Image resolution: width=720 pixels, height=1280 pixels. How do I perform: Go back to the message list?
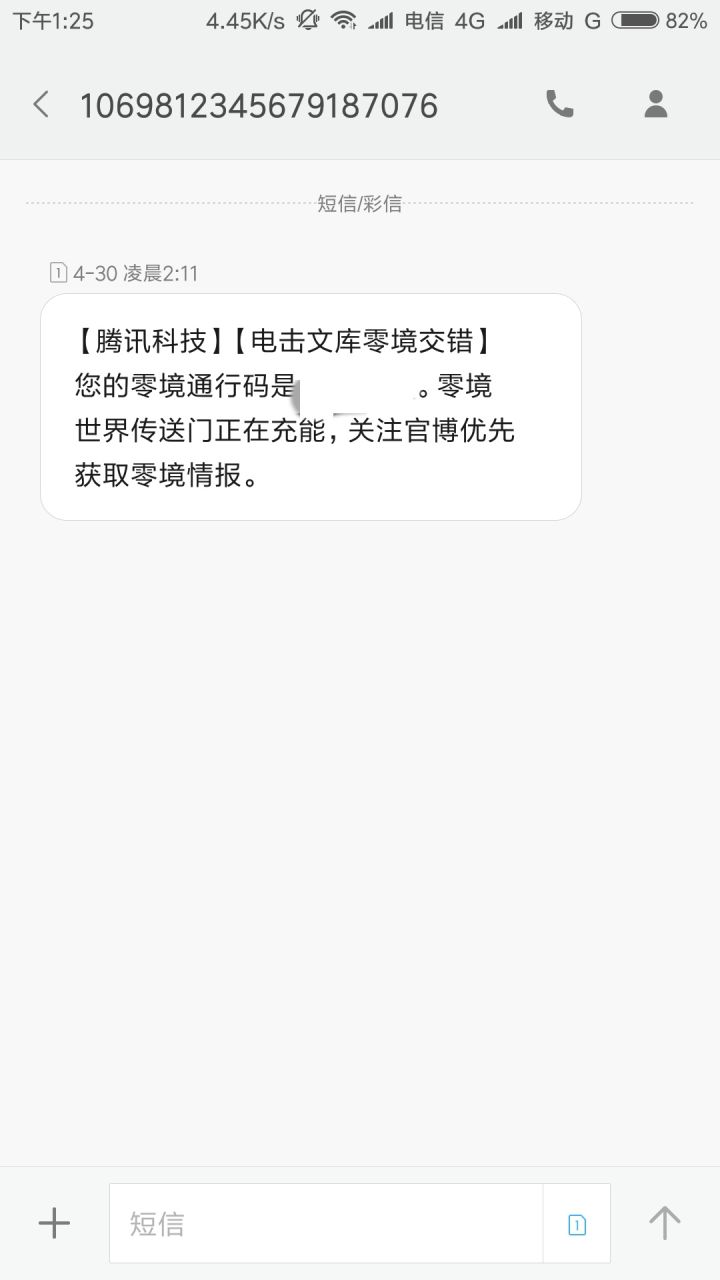tap(41, 104)
